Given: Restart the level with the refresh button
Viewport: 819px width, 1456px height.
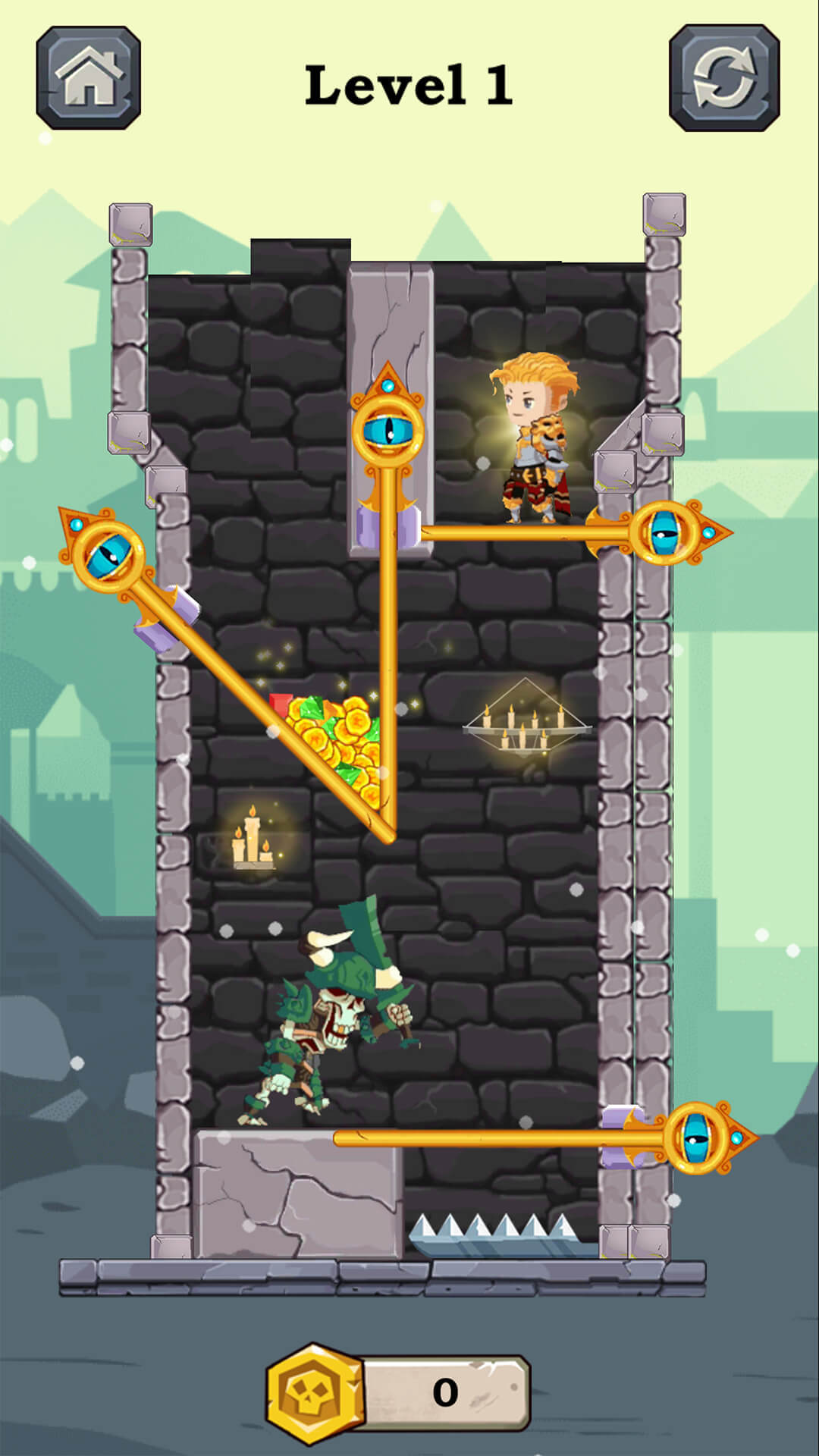Looking at the screenshot, I should 724,77.
